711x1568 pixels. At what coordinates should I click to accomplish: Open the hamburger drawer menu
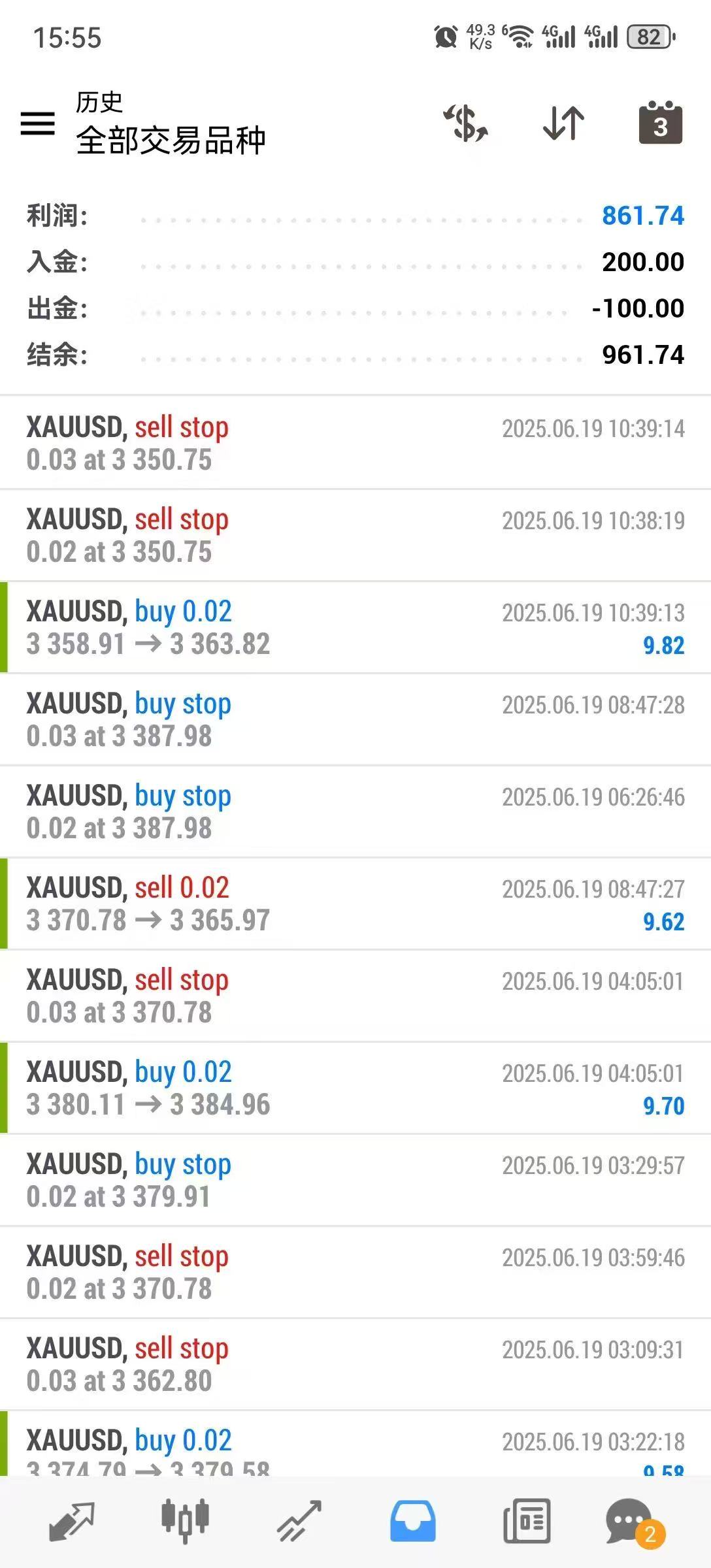(x=38, y=123)
